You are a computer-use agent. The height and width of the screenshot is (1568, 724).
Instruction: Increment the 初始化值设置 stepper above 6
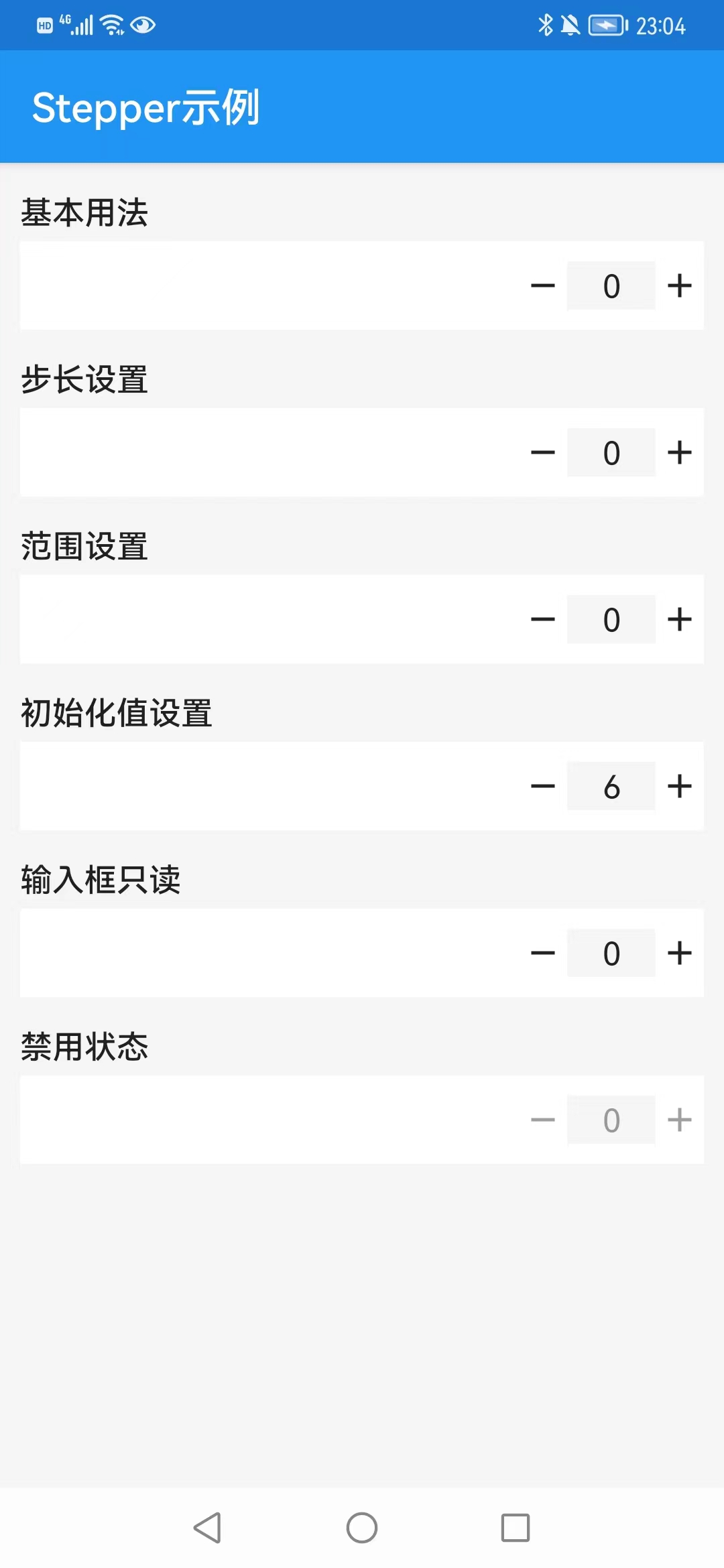679,786
